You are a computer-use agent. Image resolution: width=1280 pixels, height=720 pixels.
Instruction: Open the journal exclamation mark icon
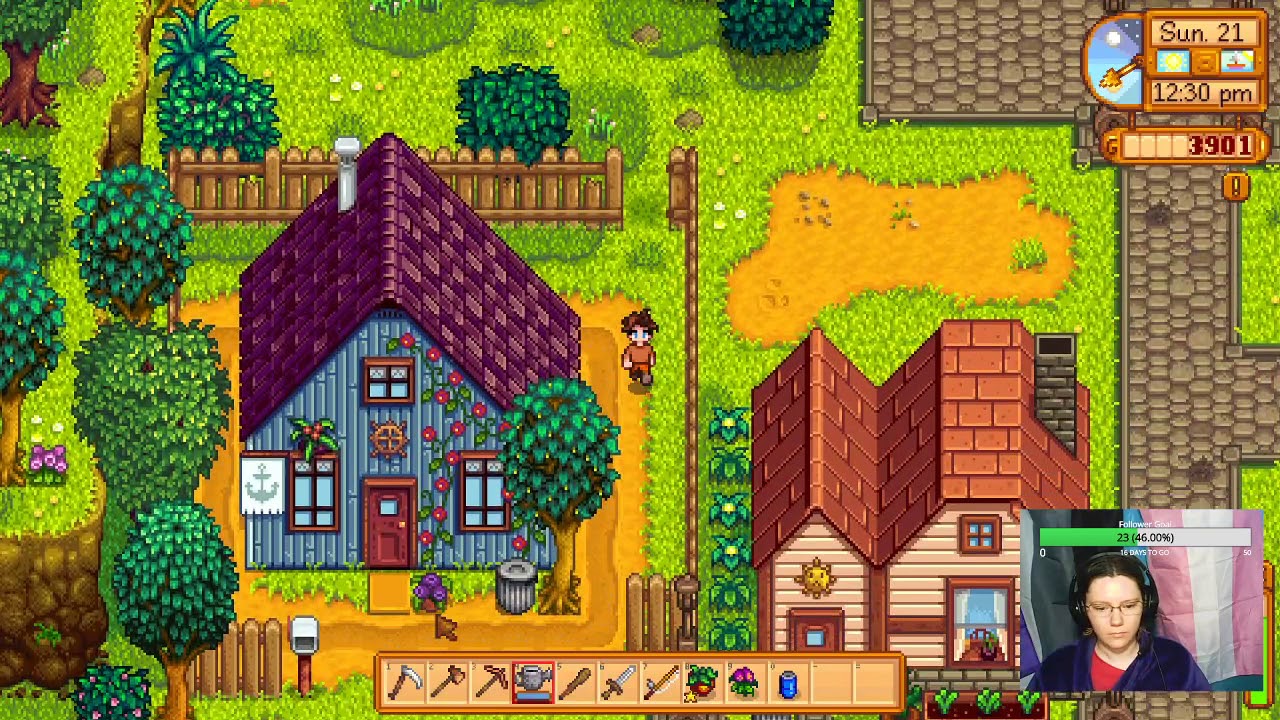click(1236, 187)
